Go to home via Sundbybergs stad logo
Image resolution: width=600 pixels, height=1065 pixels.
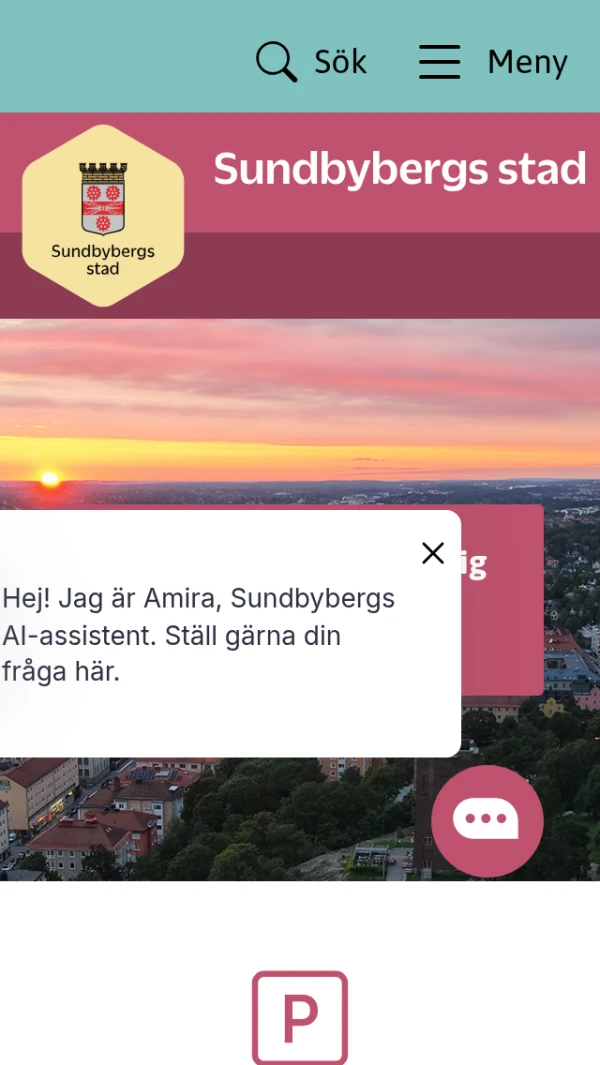(x=103, y=215)
